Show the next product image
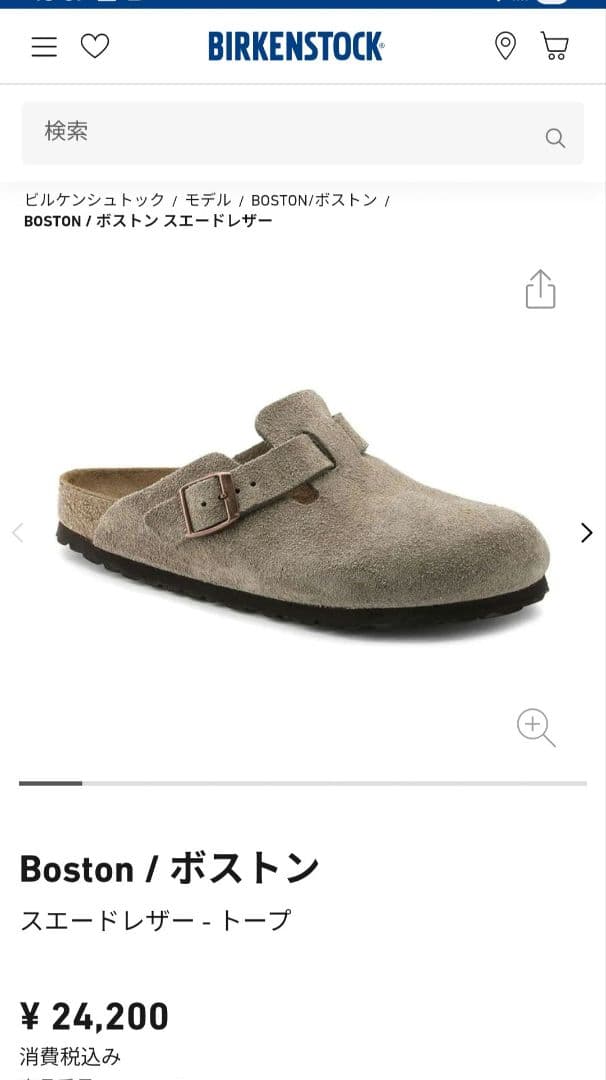 pos(586,533)
